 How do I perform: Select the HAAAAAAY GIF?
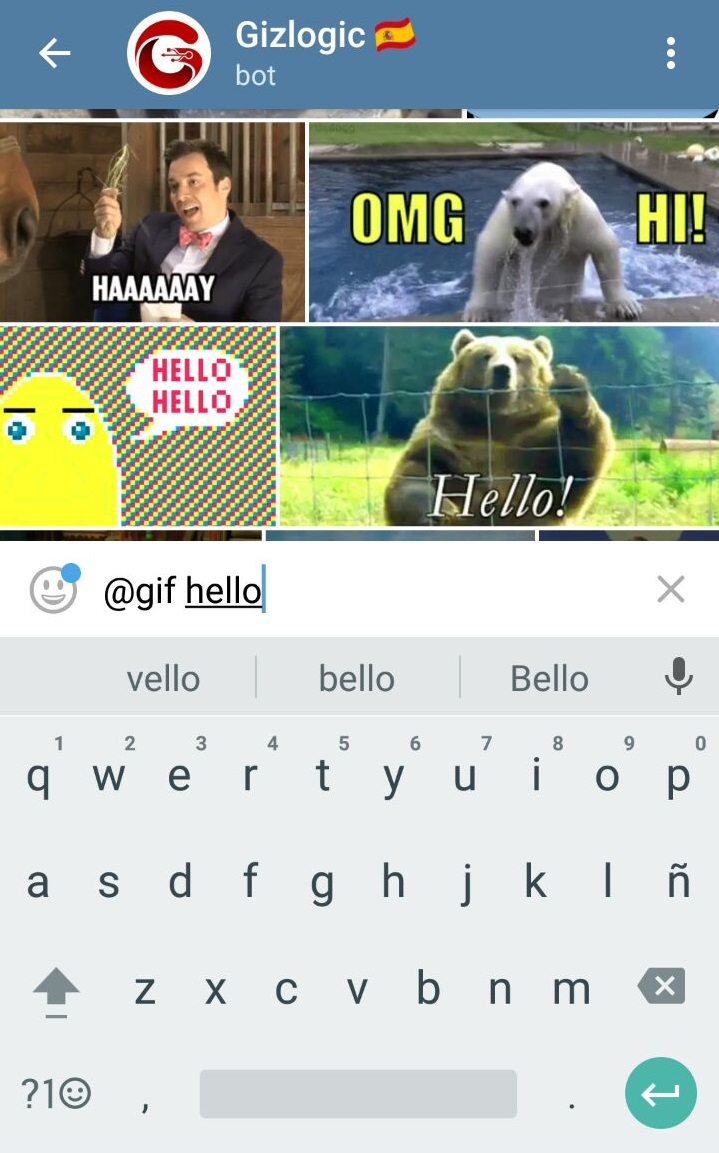(x=152, y=221)
